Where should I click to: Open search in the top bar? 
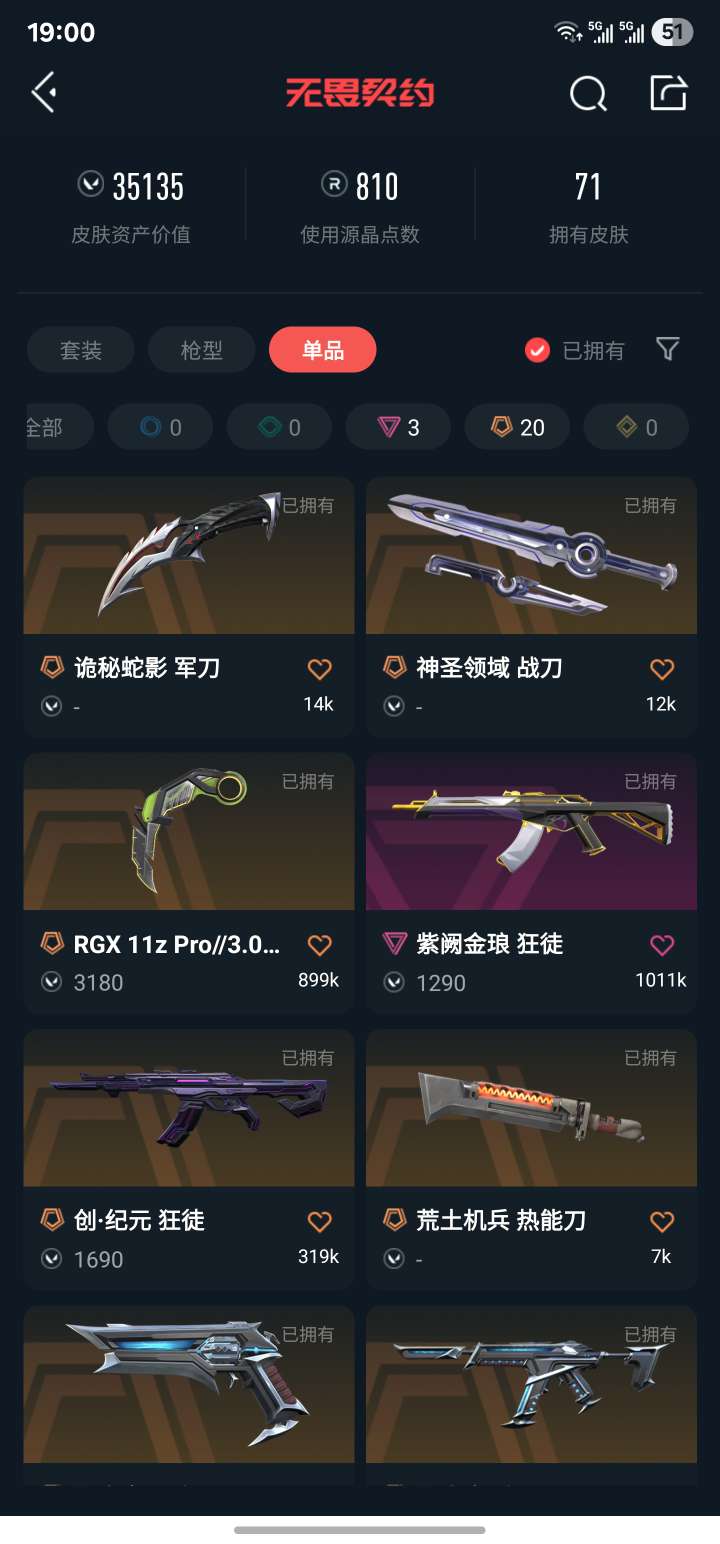coord(587,94)
